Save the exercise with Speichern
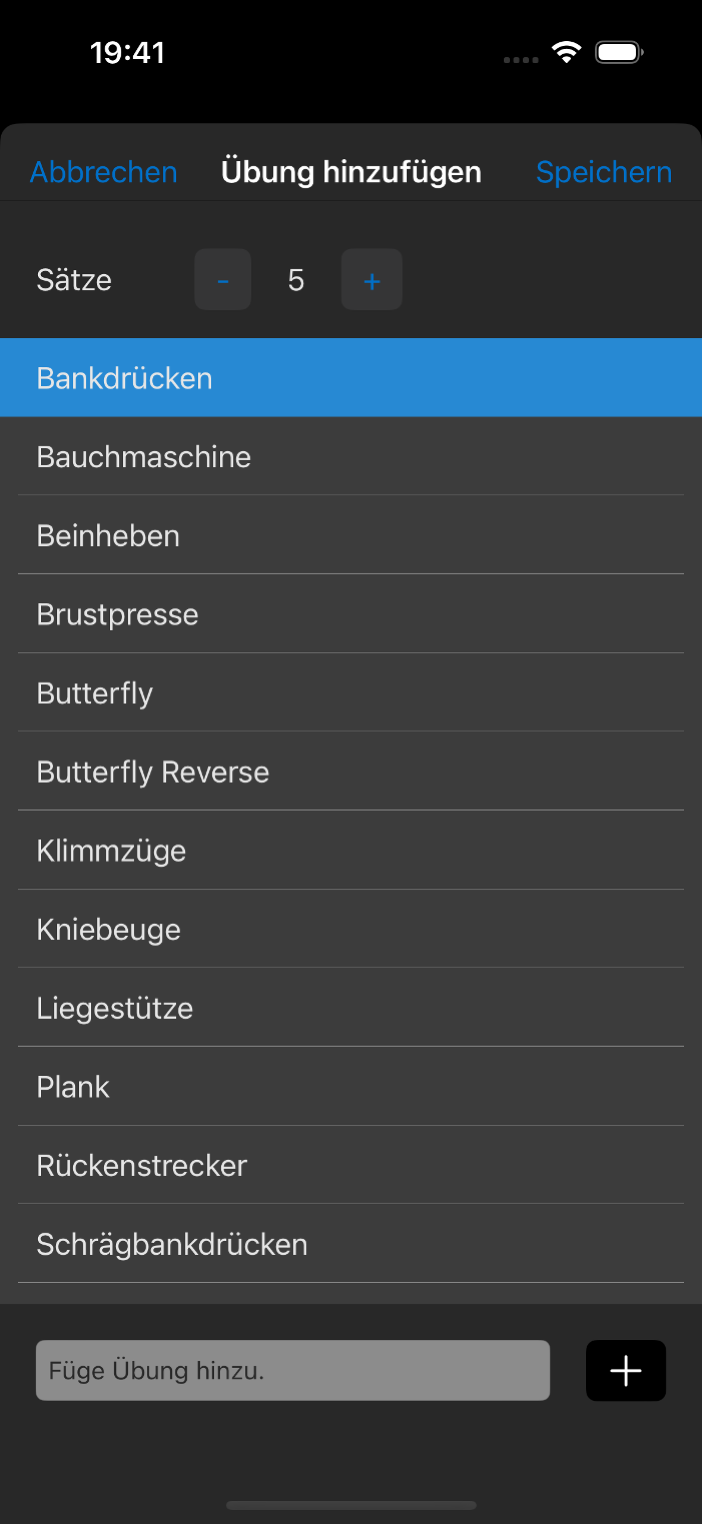Image resolution: width=720 pixels, height=1524 pixels. point(604,172)
